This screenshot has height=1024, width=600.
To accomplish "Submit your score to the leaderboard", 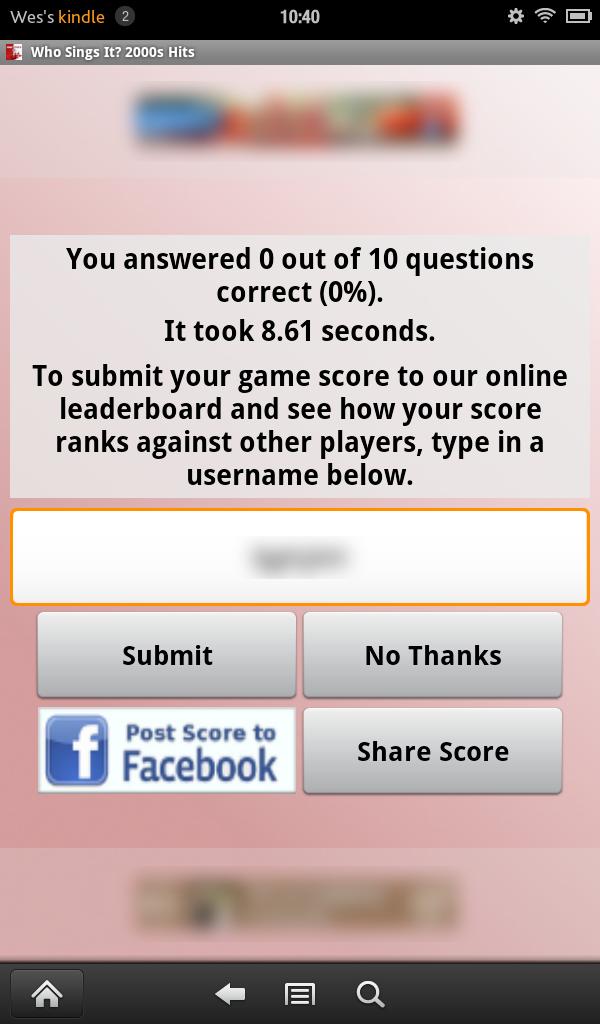I will [167, 655].
